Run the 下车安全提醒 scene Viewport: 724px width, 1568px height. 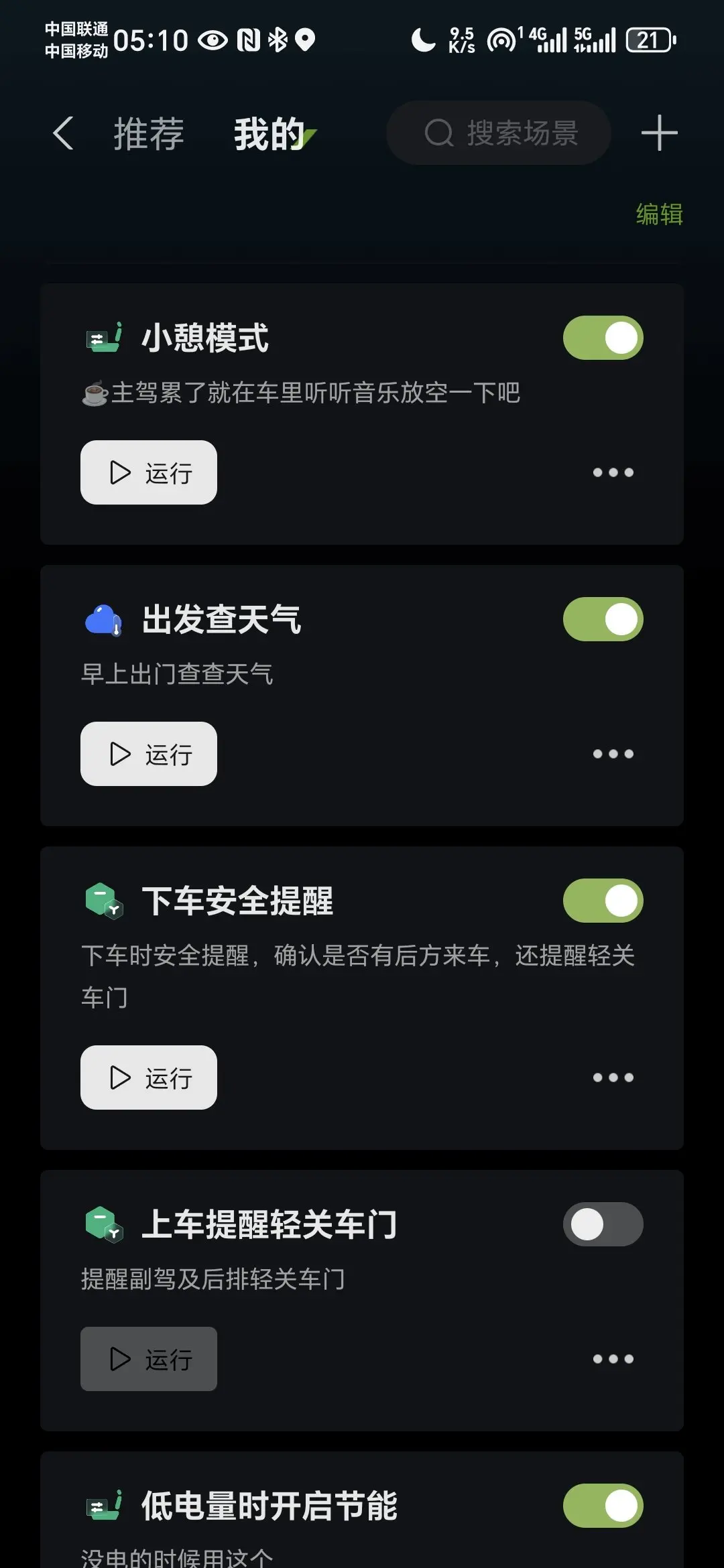point(149,1077)
